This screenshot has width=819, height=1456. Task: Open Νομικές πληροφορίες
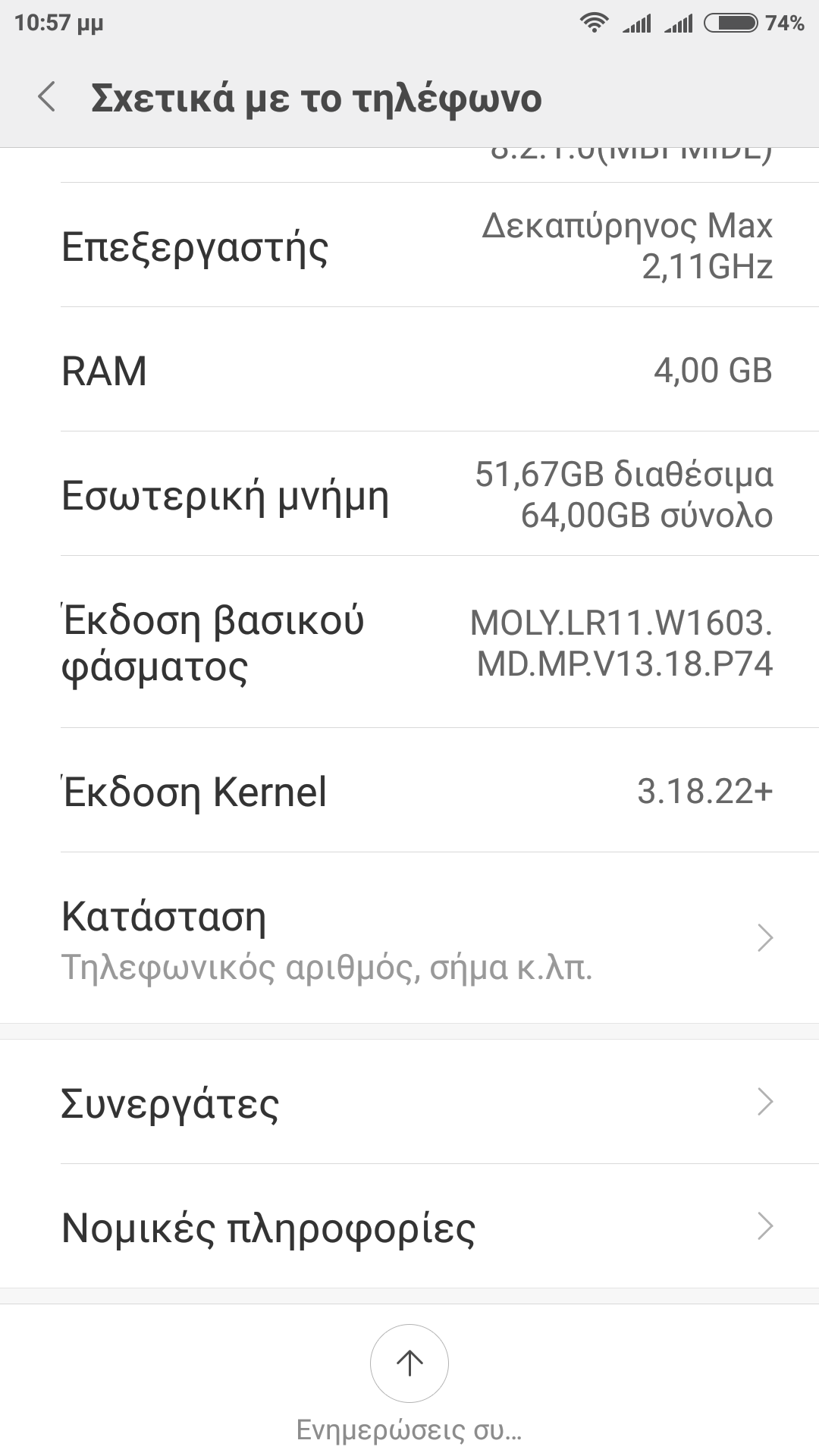click(409, 1226)
